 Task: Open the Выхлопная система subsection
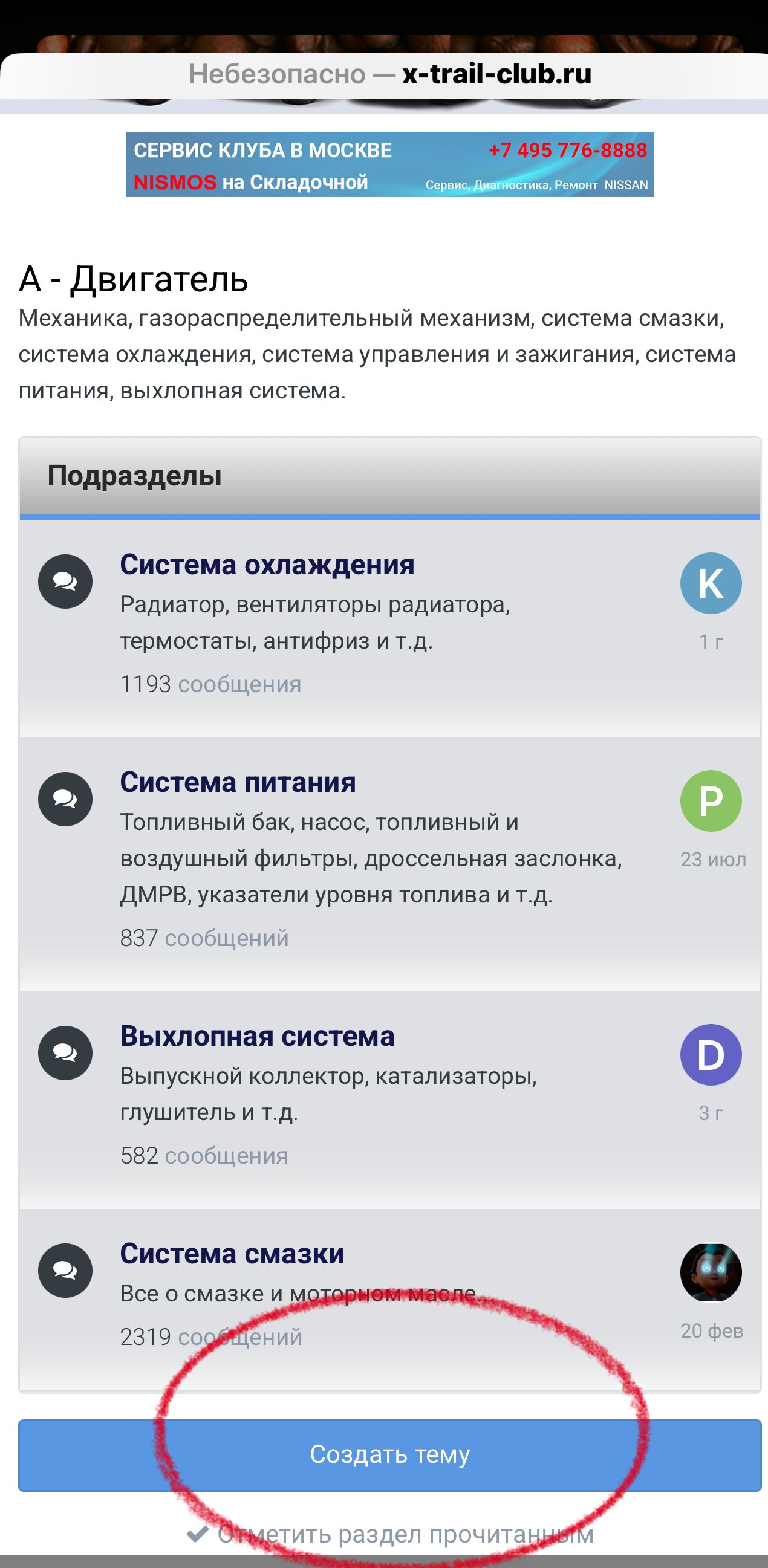tap(257, 1036)
